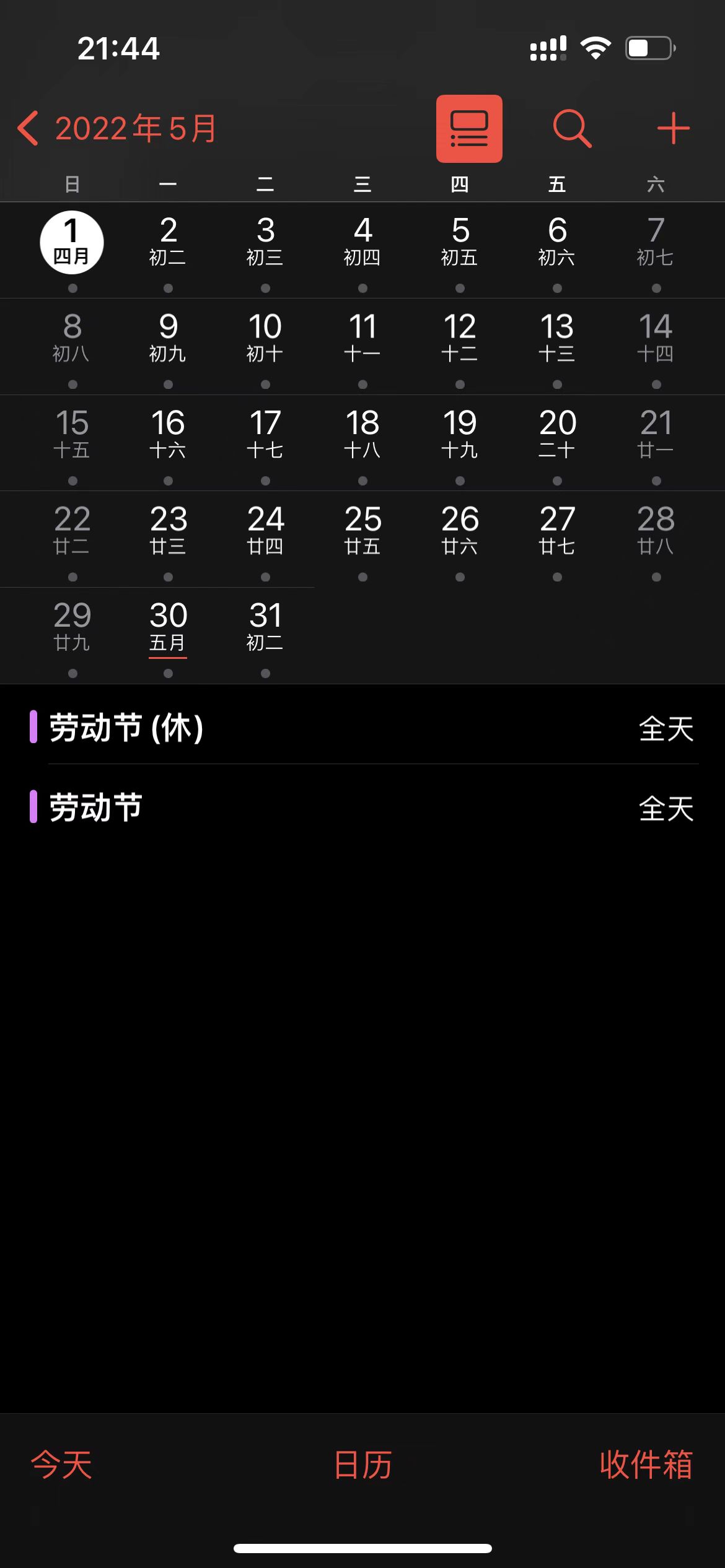
Task: Select May 23 on the calendar
Action: click(168, 531)
